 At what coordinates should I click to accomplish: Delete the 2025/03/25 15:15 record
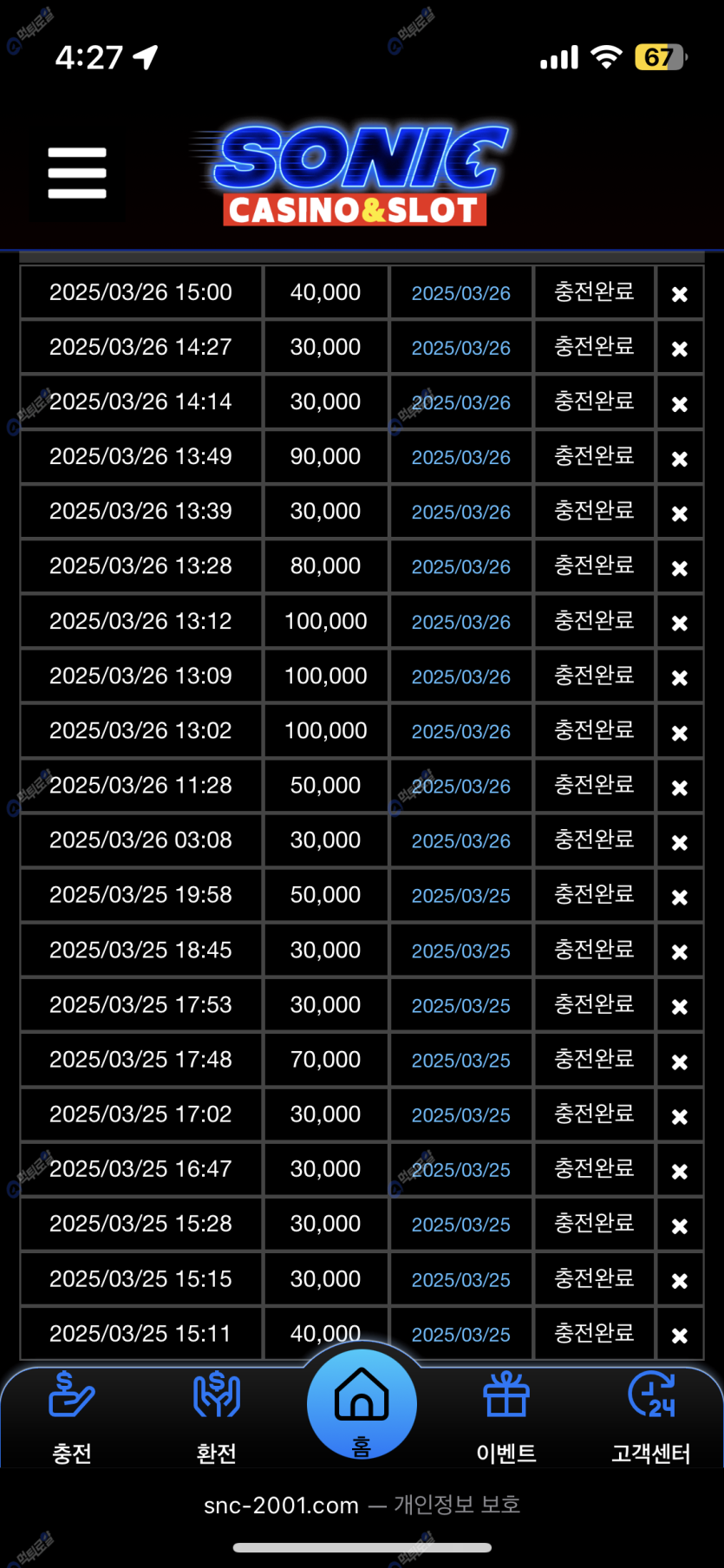(x=680, y=1281)
